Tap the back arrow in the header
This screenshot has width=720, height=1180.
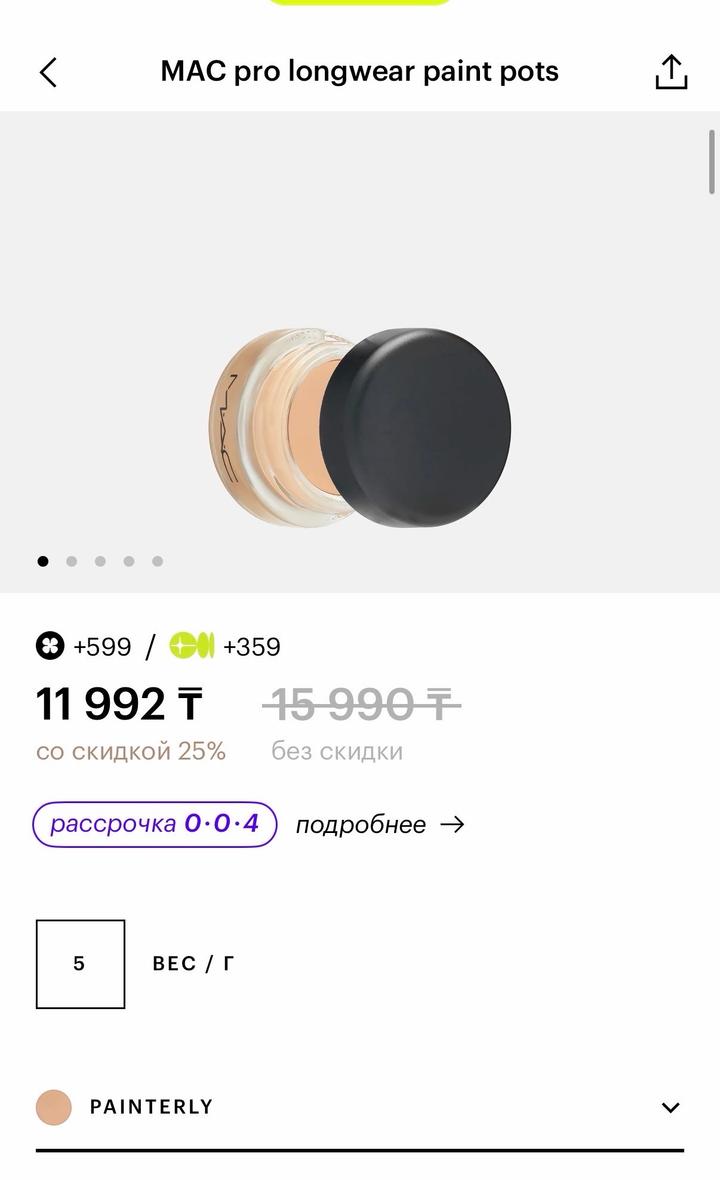click(47, 71)
